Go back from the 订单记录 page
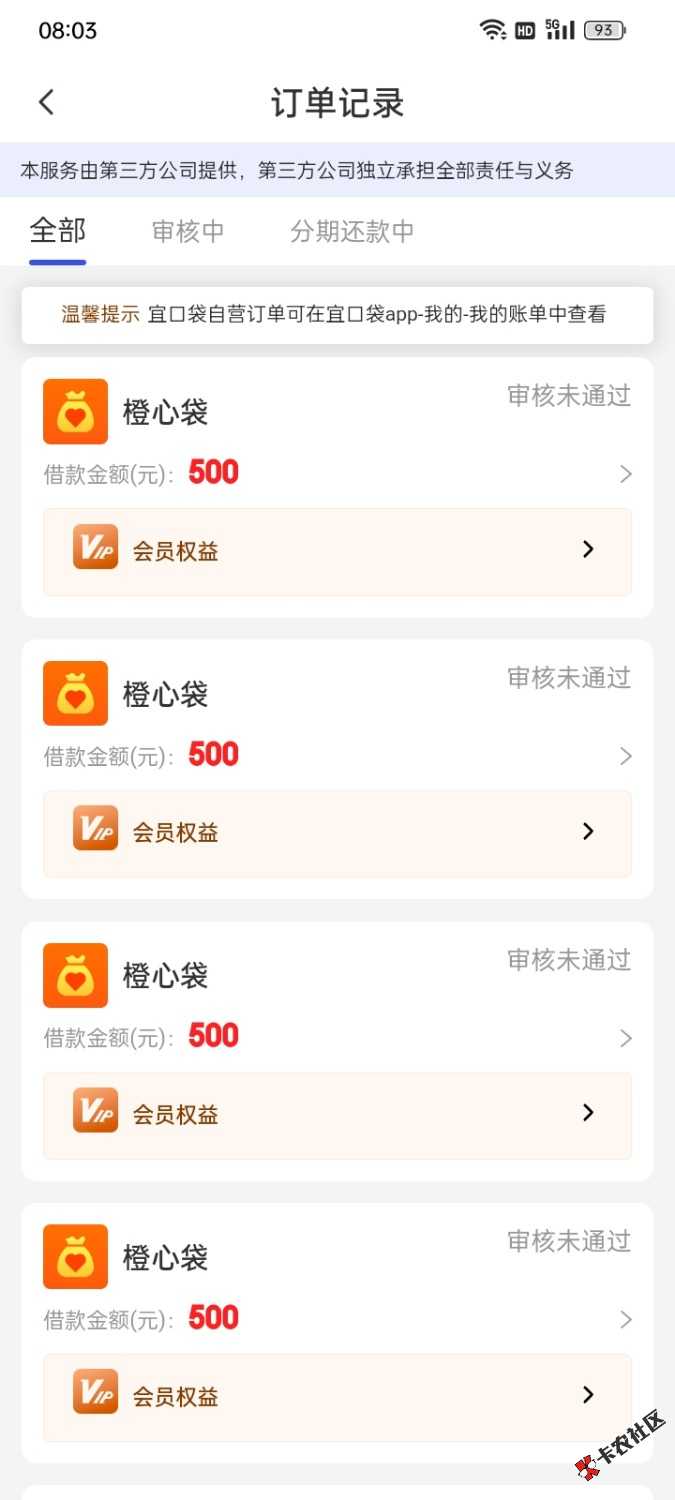This screenshot has height=1500, width=675. click(46, 102)
